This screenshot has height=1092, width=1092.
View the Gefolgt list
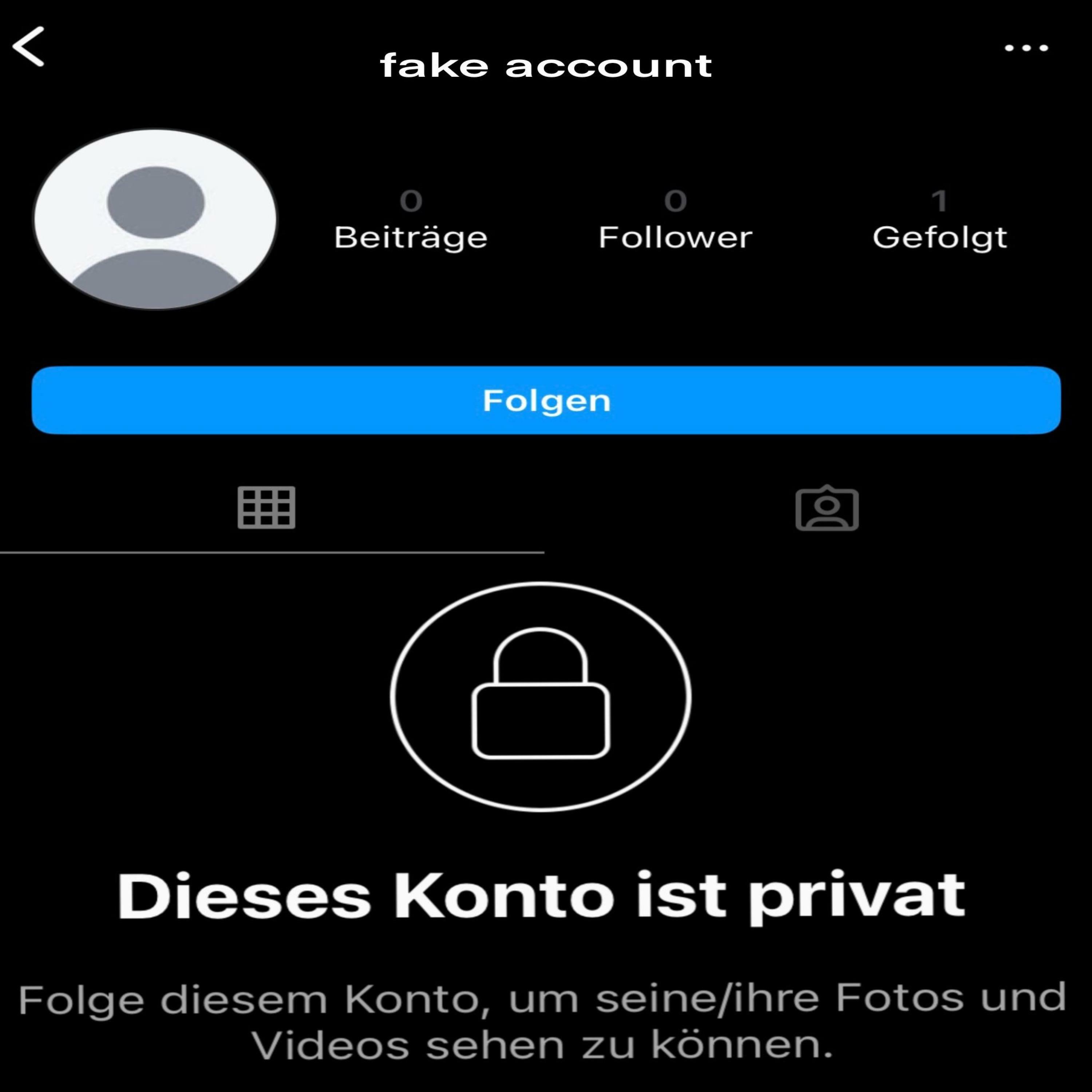pos(939,221)
